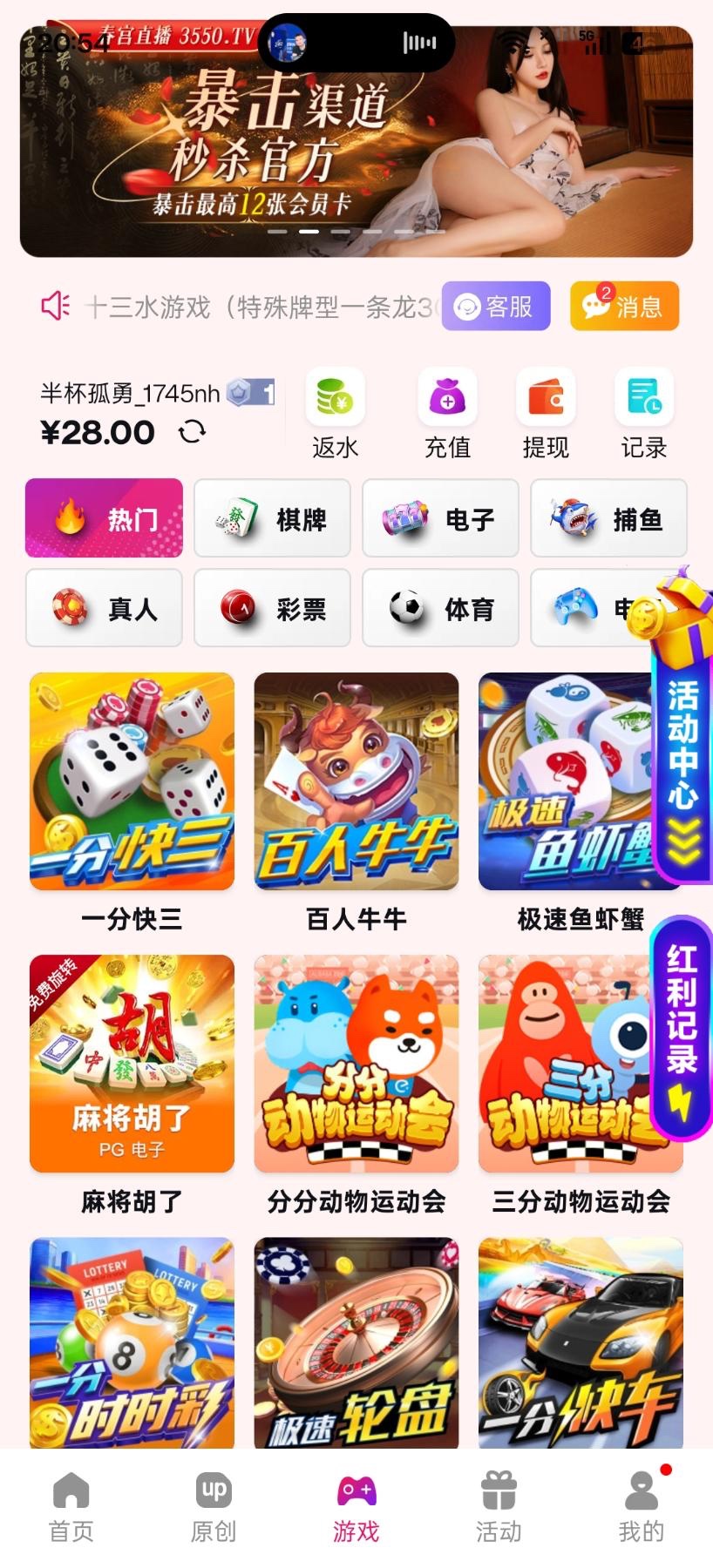Open the 麻将胡了 game
Screen dimensions: 713x1568
click(132, 1064)
